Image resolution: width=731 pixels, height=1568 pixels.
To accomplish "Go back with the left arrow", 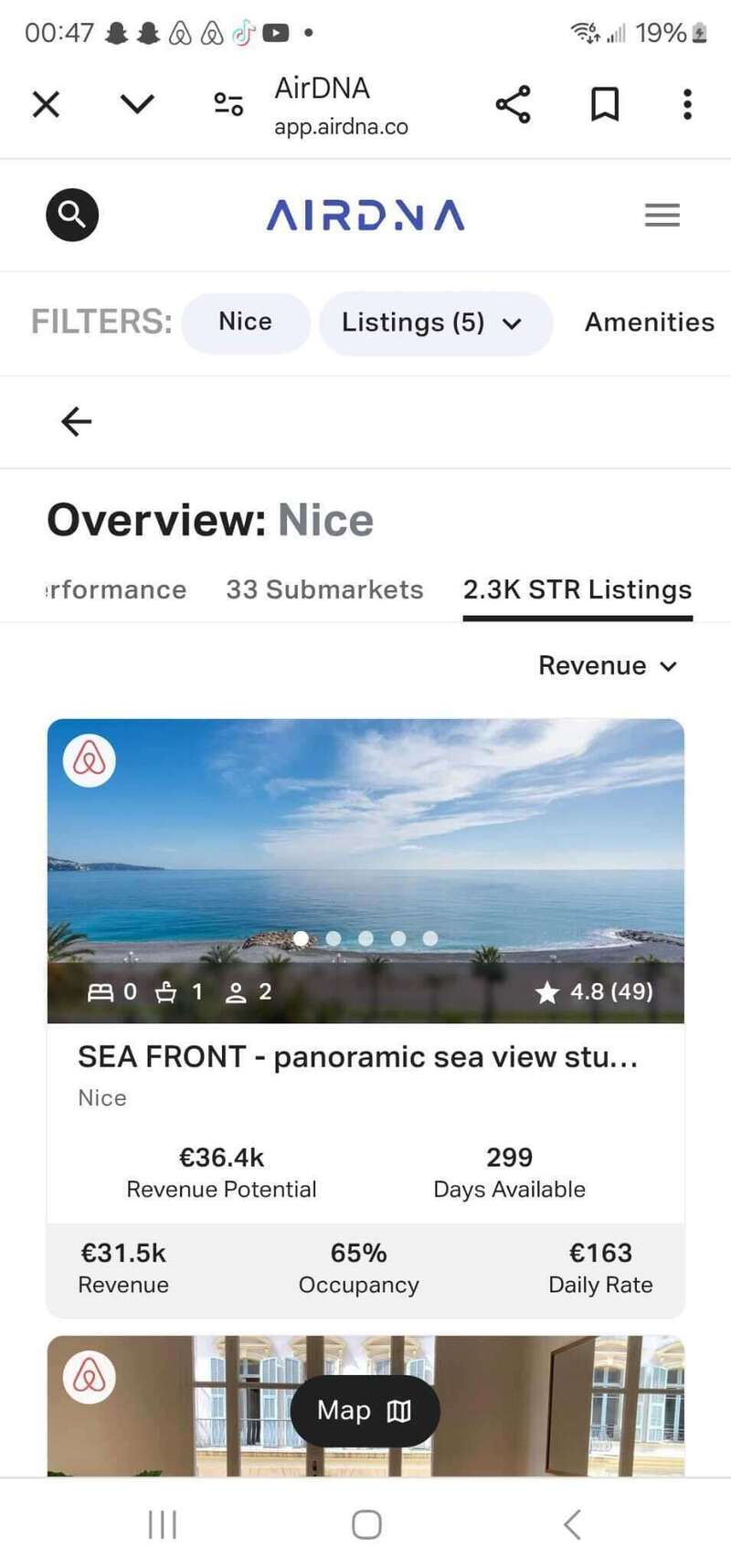I will pyautogui.click(x=76, y=421).
